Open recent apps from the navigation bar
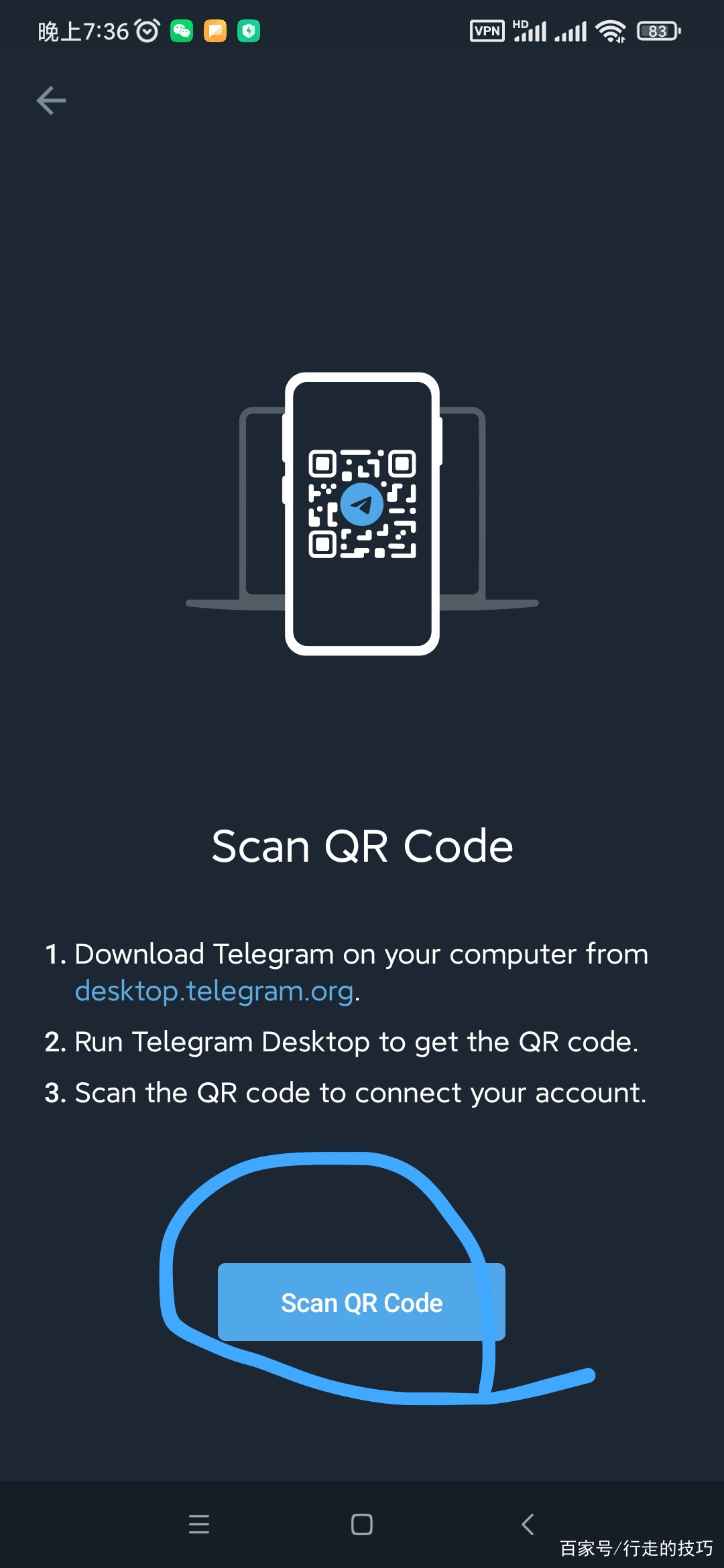The width and height of the screenshot is (724, 1568). (x=199, y=1524)
